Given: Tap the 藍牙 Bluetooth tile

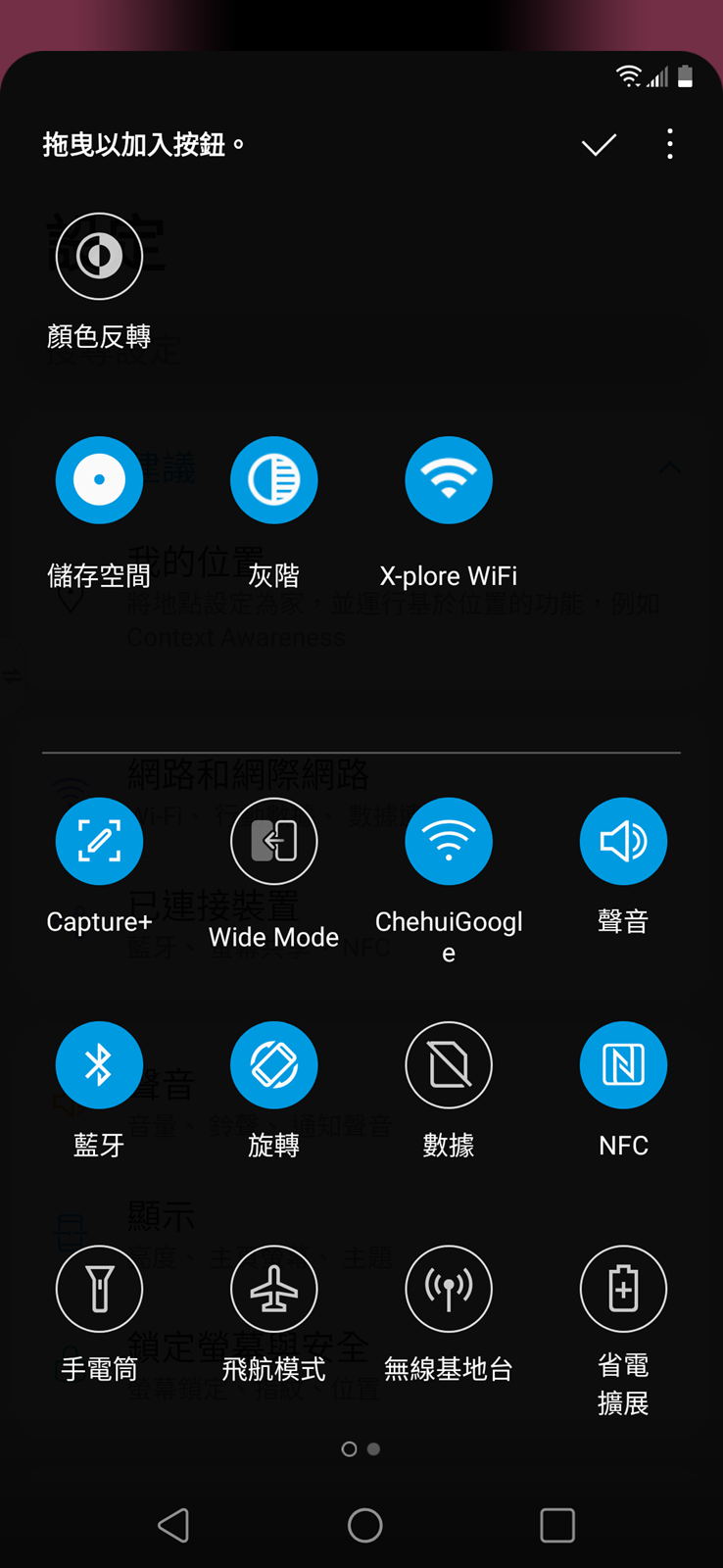Looking at the screenshot, I should (x=99, y=1065).
